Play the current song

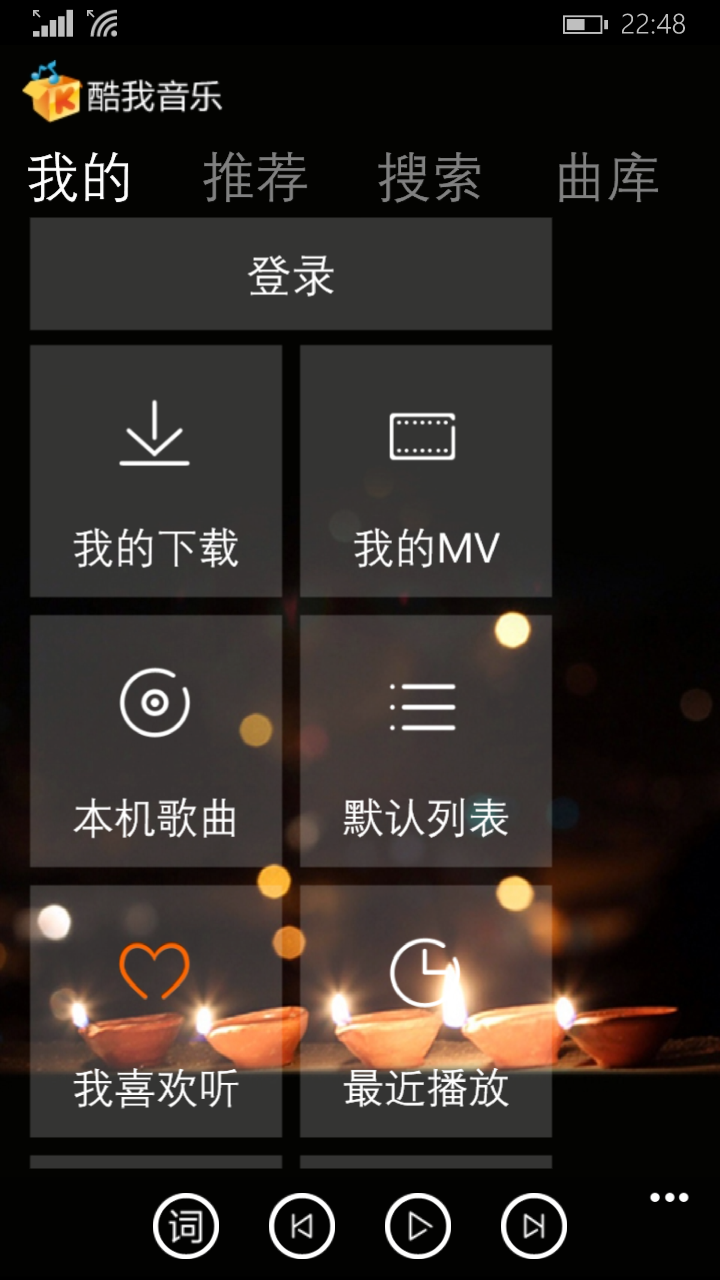click(418, 1226)
